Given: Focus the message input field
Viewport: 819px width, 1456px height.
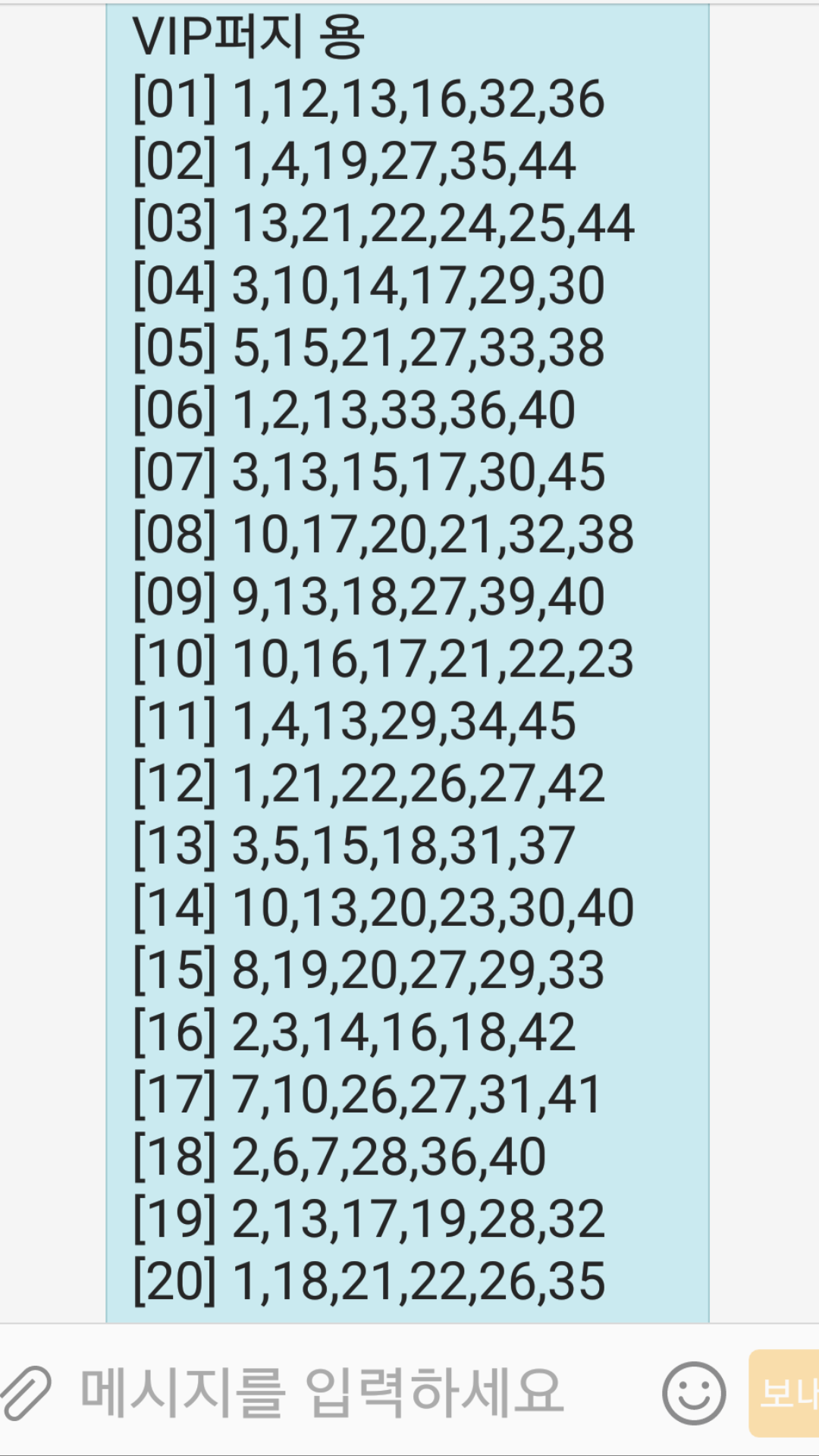Looking at the screenshot, I should (341, 1393).
